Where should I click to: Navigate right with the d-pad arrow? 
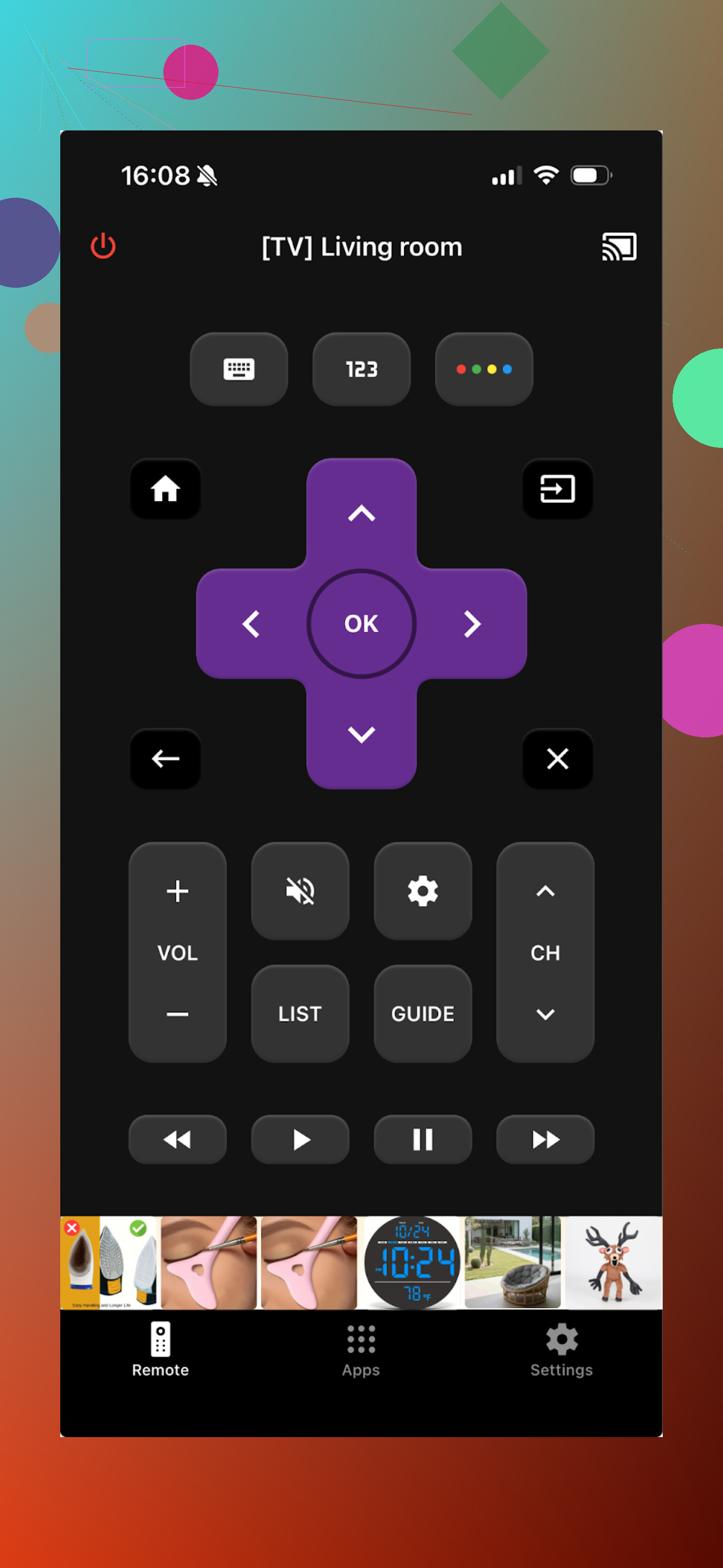(472, 623)
